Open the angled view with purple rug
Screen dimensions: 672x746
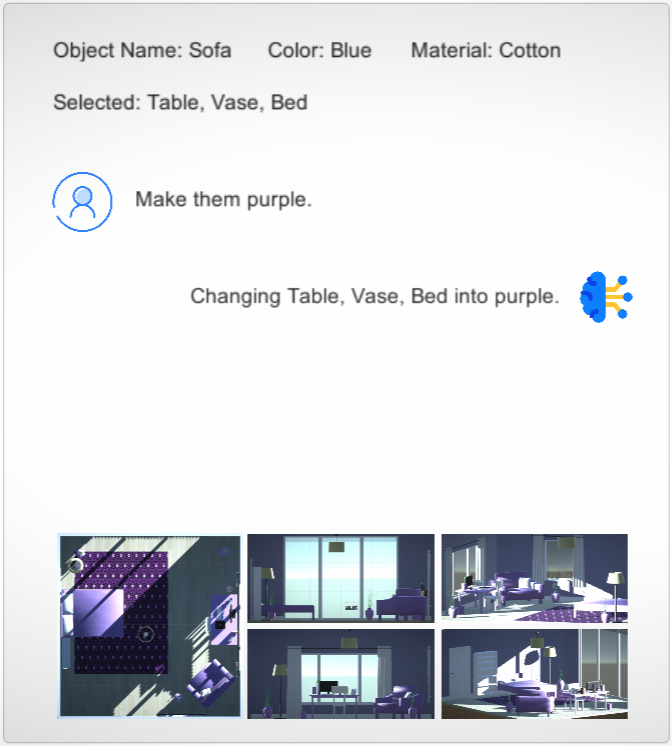pyautogui.click(x=534, y=577)
